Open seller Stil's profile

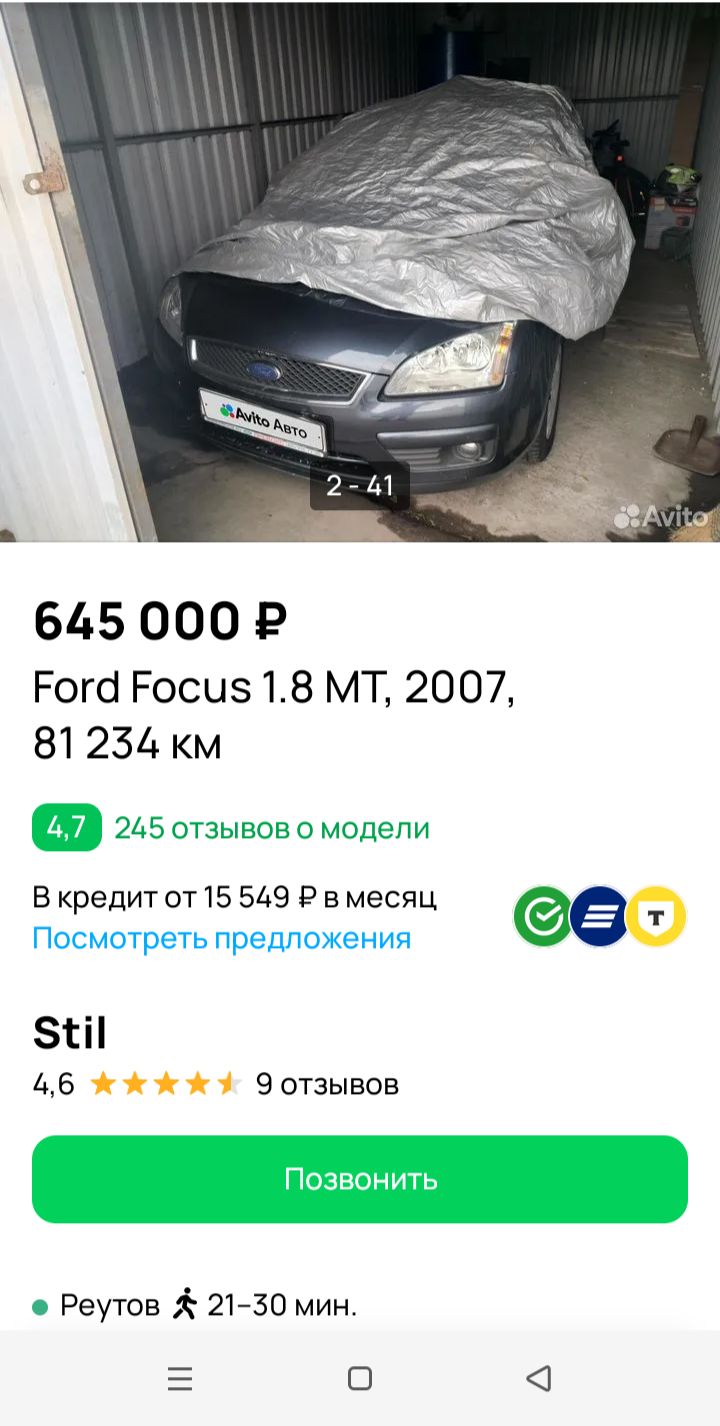70,1033
